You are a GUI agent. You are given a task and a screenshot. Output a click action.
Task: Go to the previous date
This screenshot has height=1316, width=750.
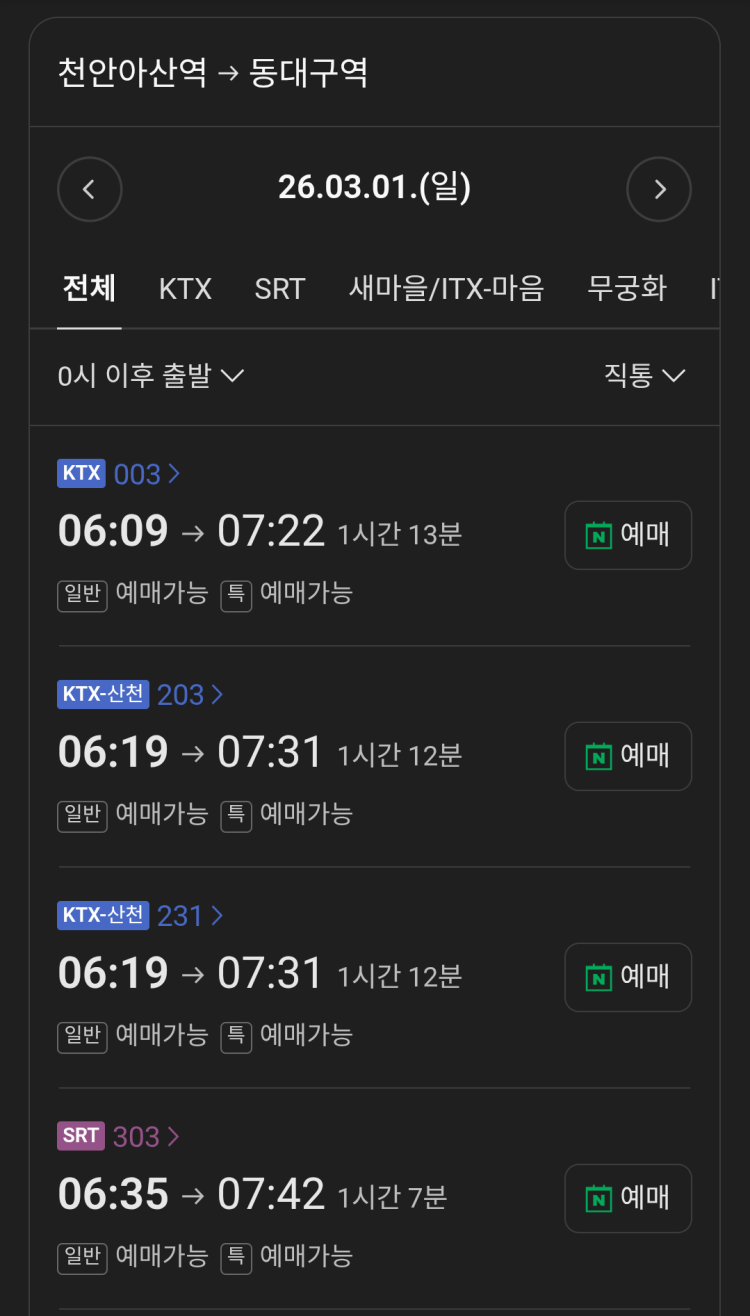[90, 189]
